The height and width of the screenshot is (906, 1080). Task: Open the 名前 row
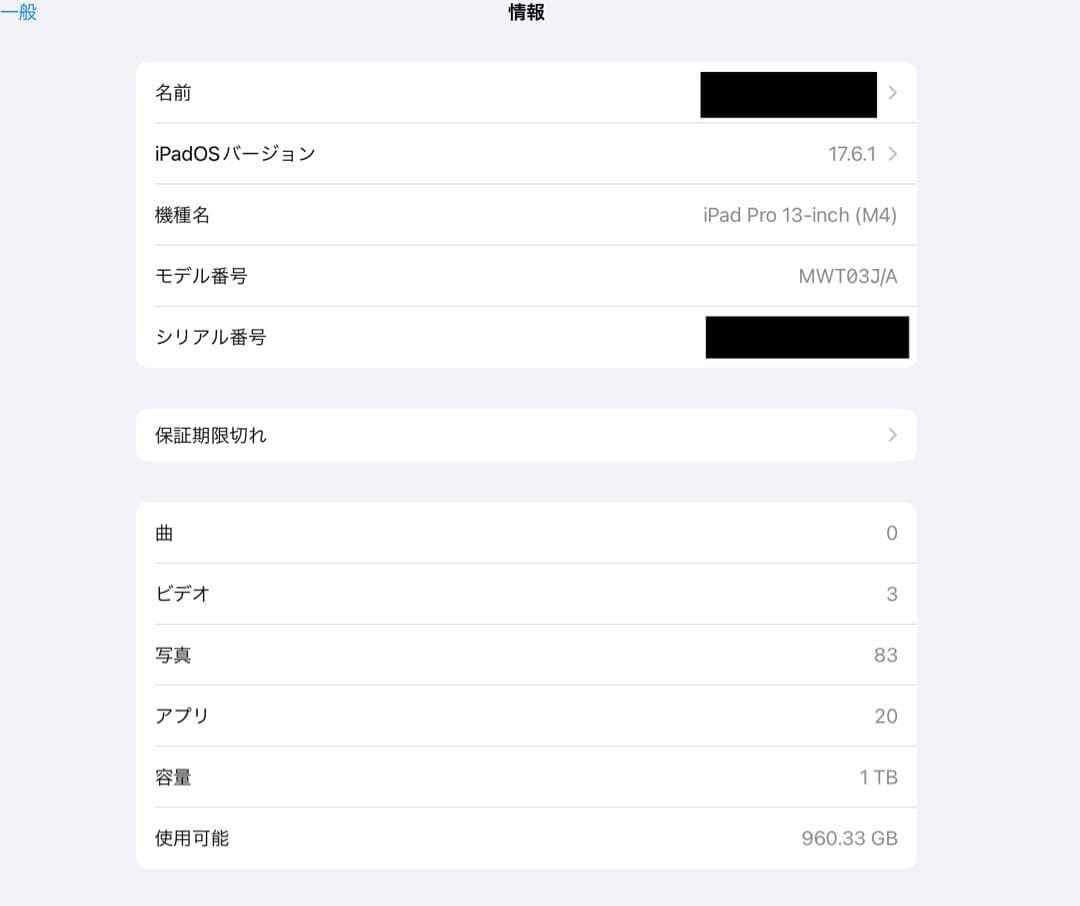[525, 93]
